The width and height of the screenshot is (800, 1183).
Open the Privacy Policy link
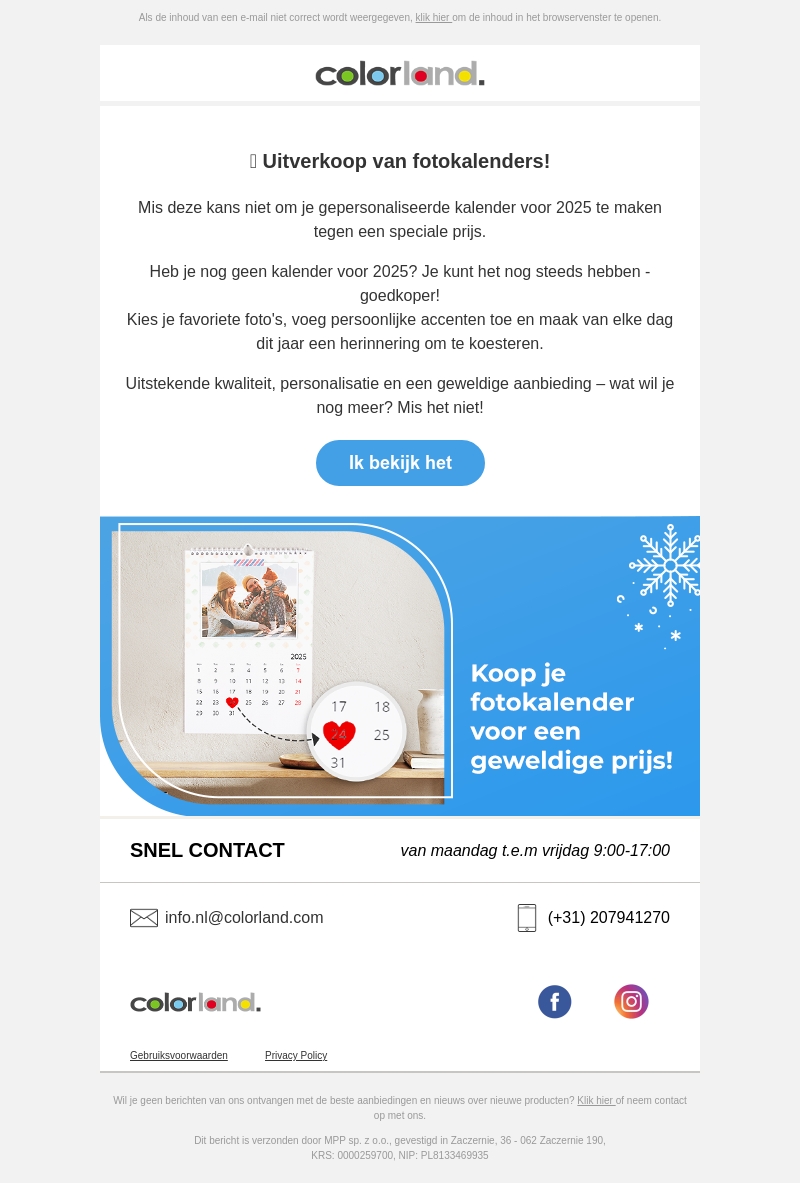click(296, 1056)
